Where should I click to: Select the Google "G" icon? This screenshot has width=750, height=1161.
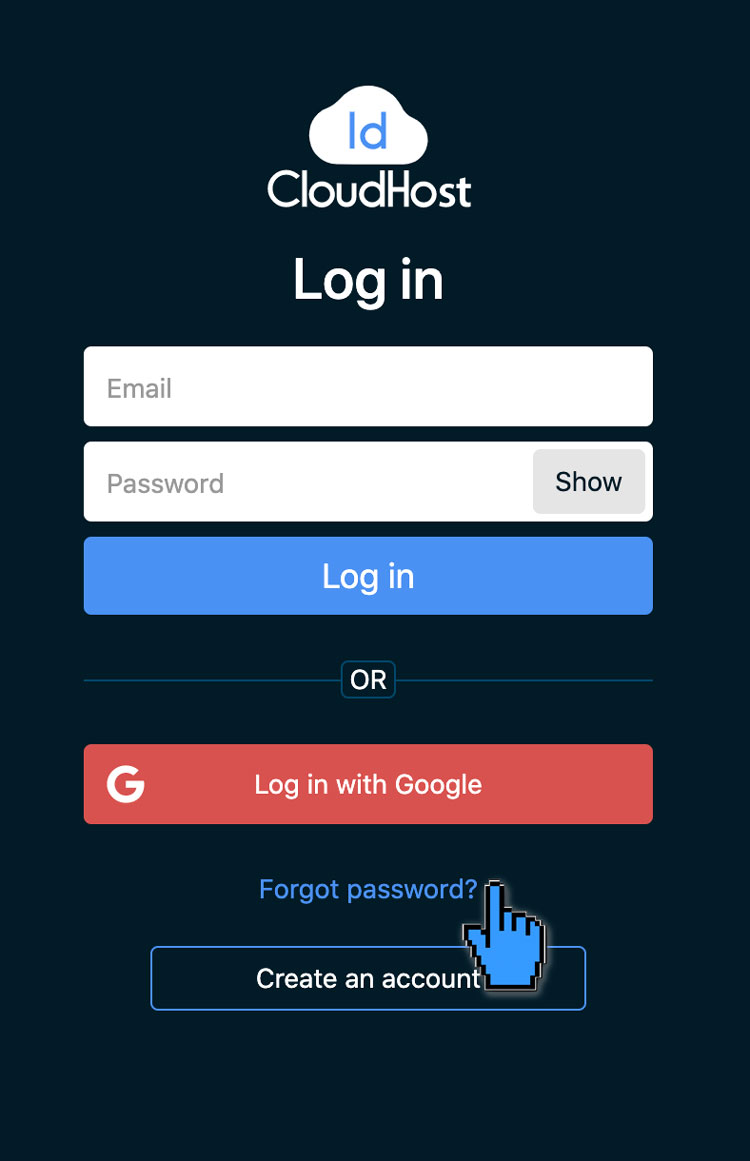pyautogui.click(x=125, y=784)
